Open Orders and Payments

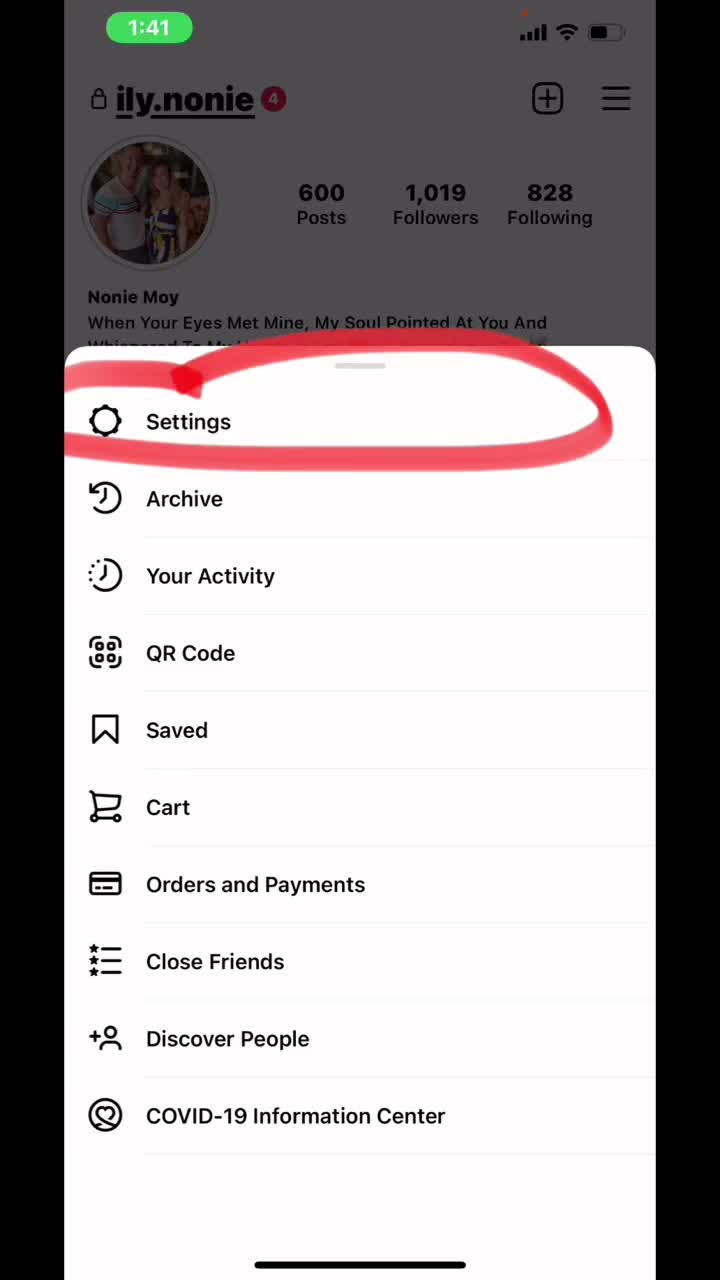(x=255, y=884)
